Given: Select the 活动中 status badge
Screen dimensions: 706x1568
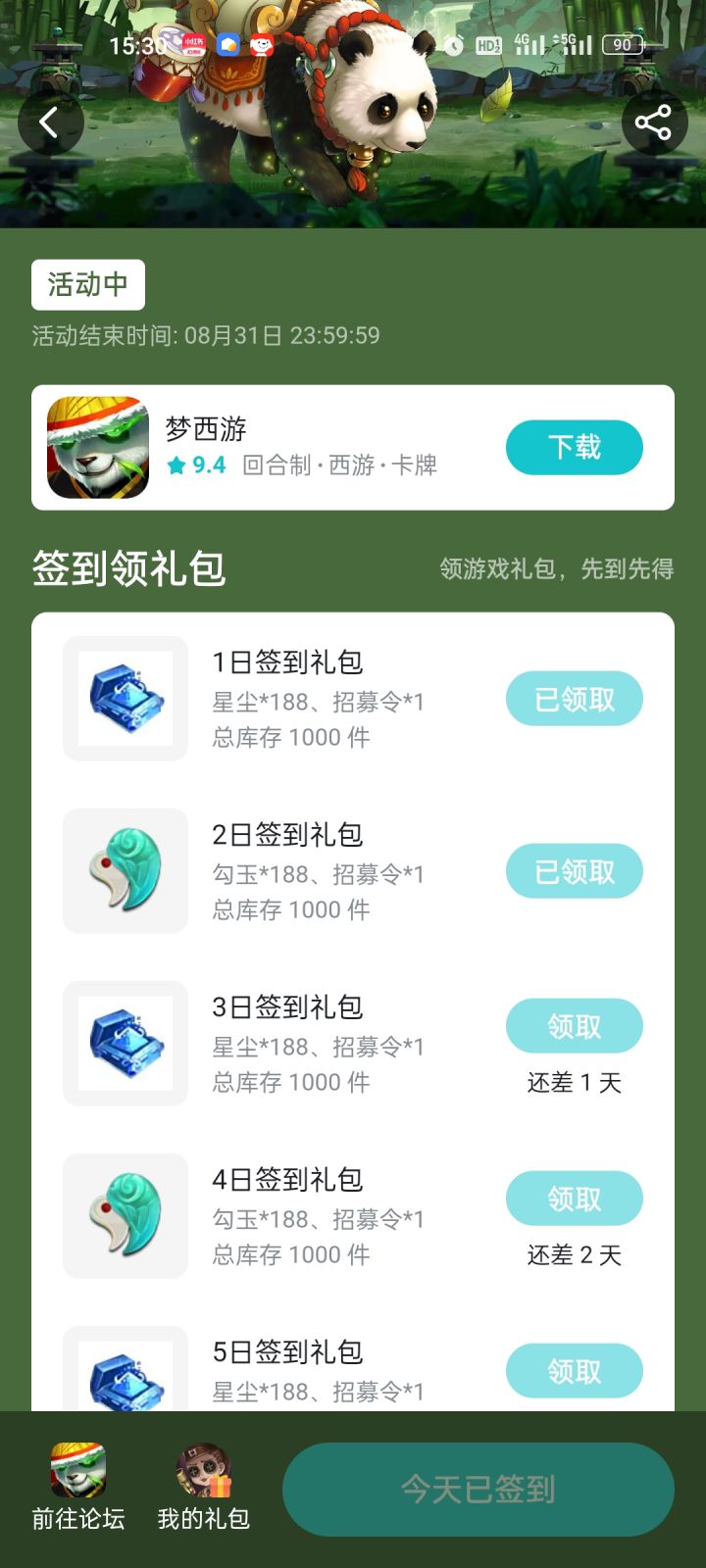Looking at the screenshot, I should point(87,284).
